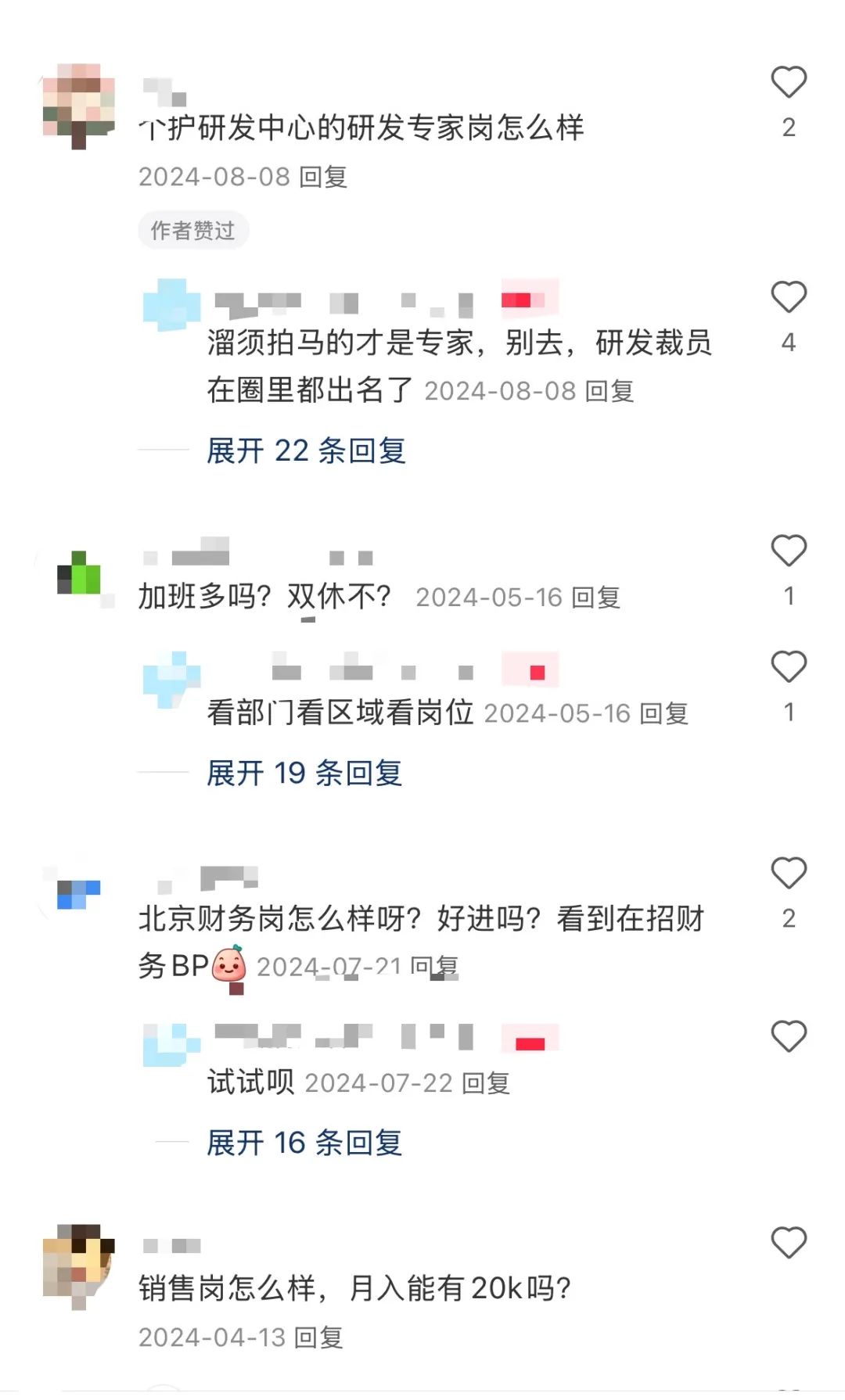Open avatar of the 研发专家岗 commenter
Viewport: 845px width, 1400px height.
tap(78, 105)
